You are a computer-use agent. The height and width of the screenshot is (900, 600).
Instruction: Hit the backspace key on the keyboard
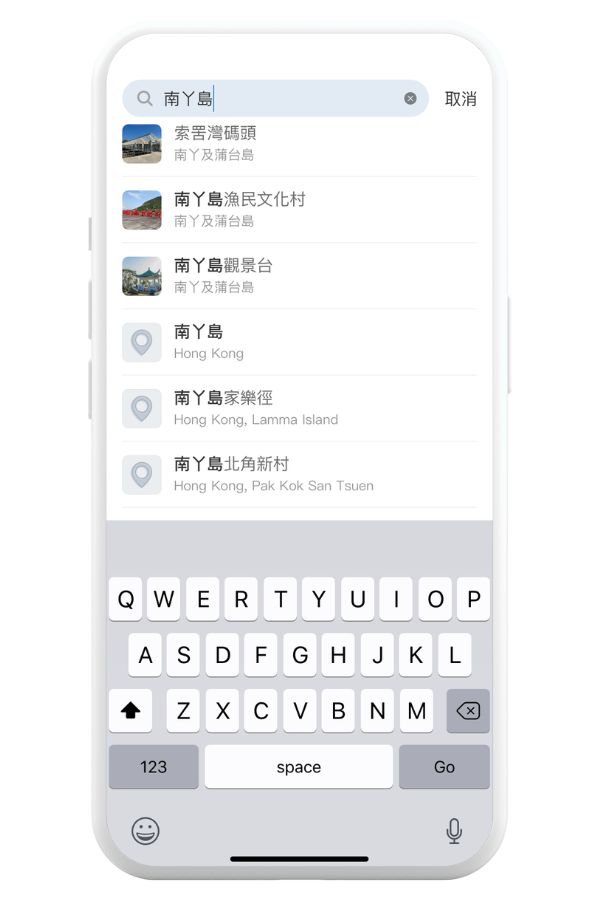tap(467, 711)
